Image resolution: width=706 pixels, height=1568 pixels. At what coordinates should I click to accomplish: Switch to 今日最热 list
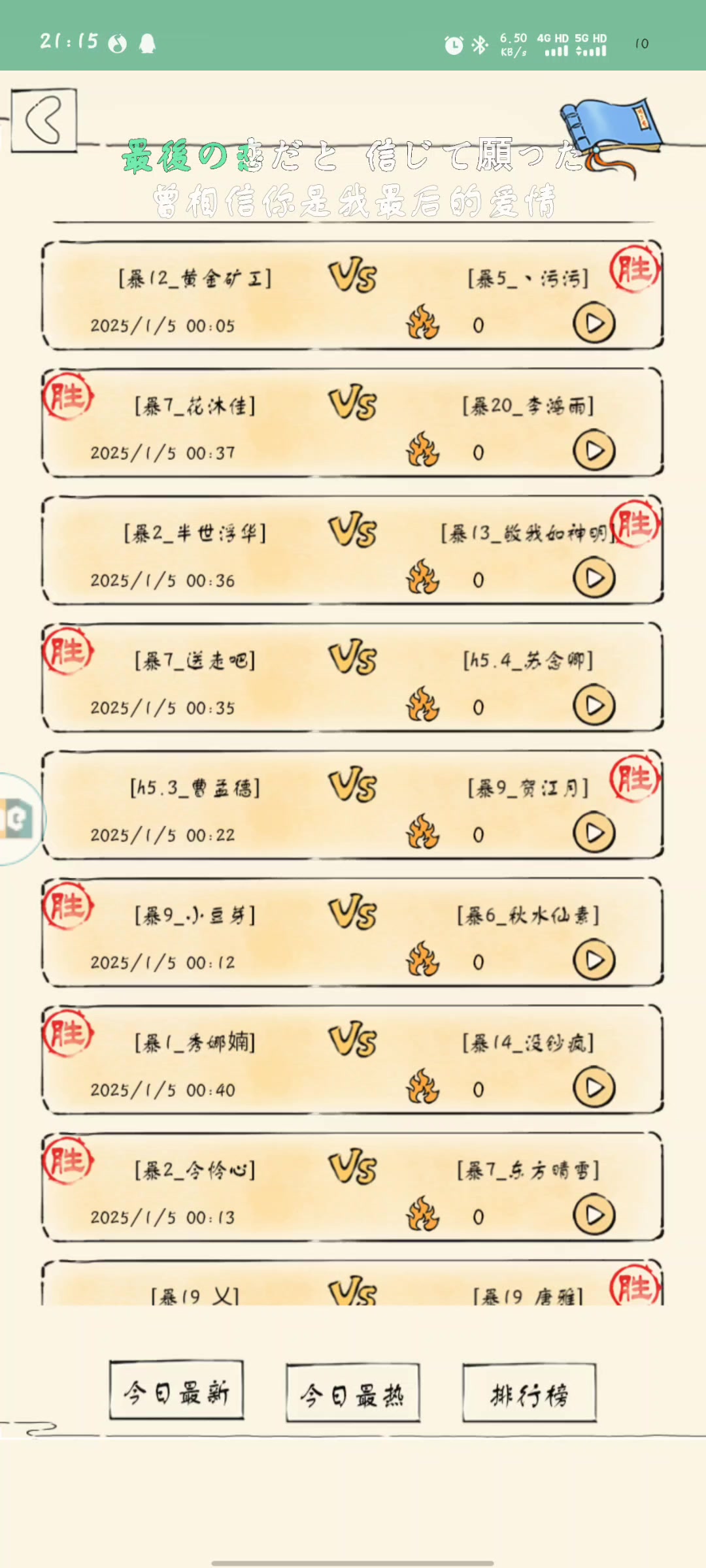tap(353, 1393)
